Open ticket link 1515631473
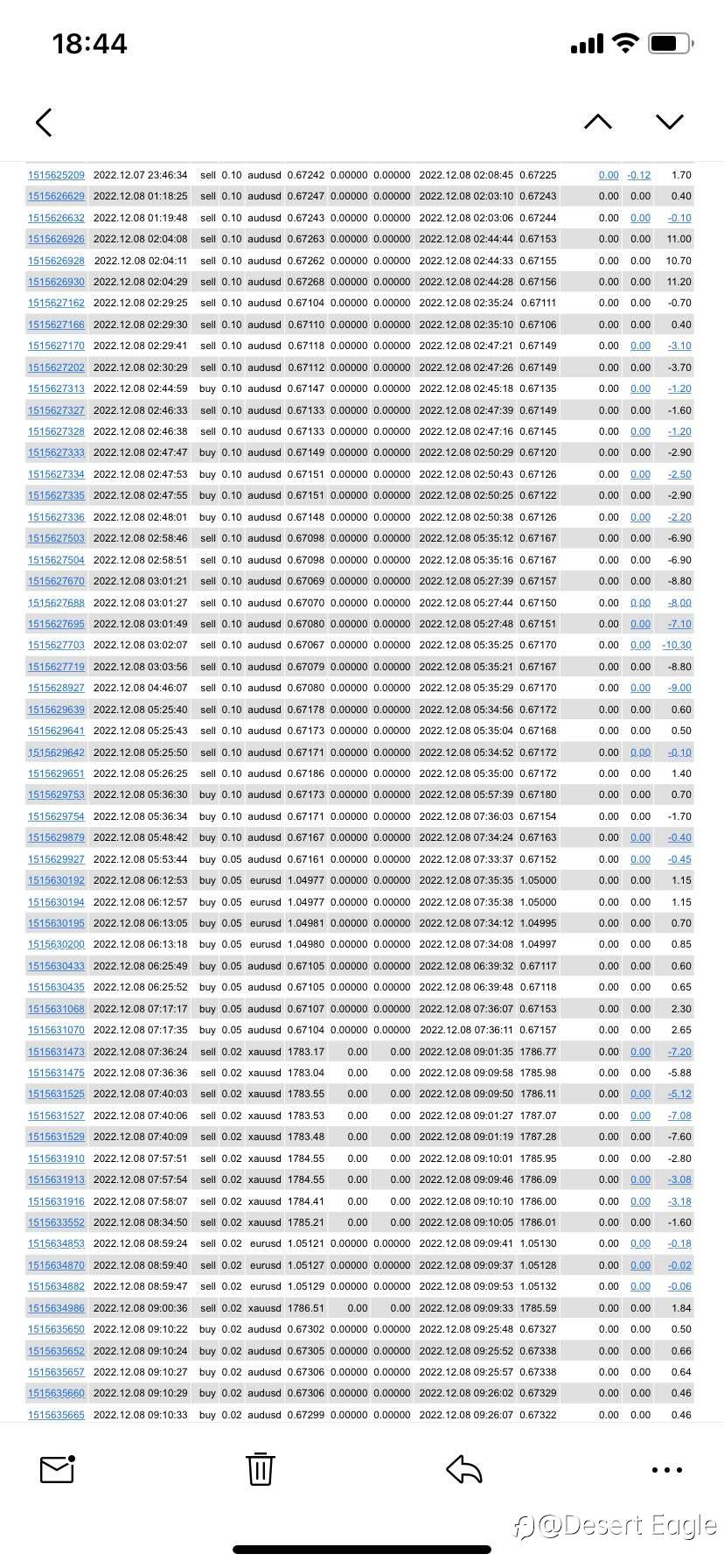 click(x=56, y=1052)
